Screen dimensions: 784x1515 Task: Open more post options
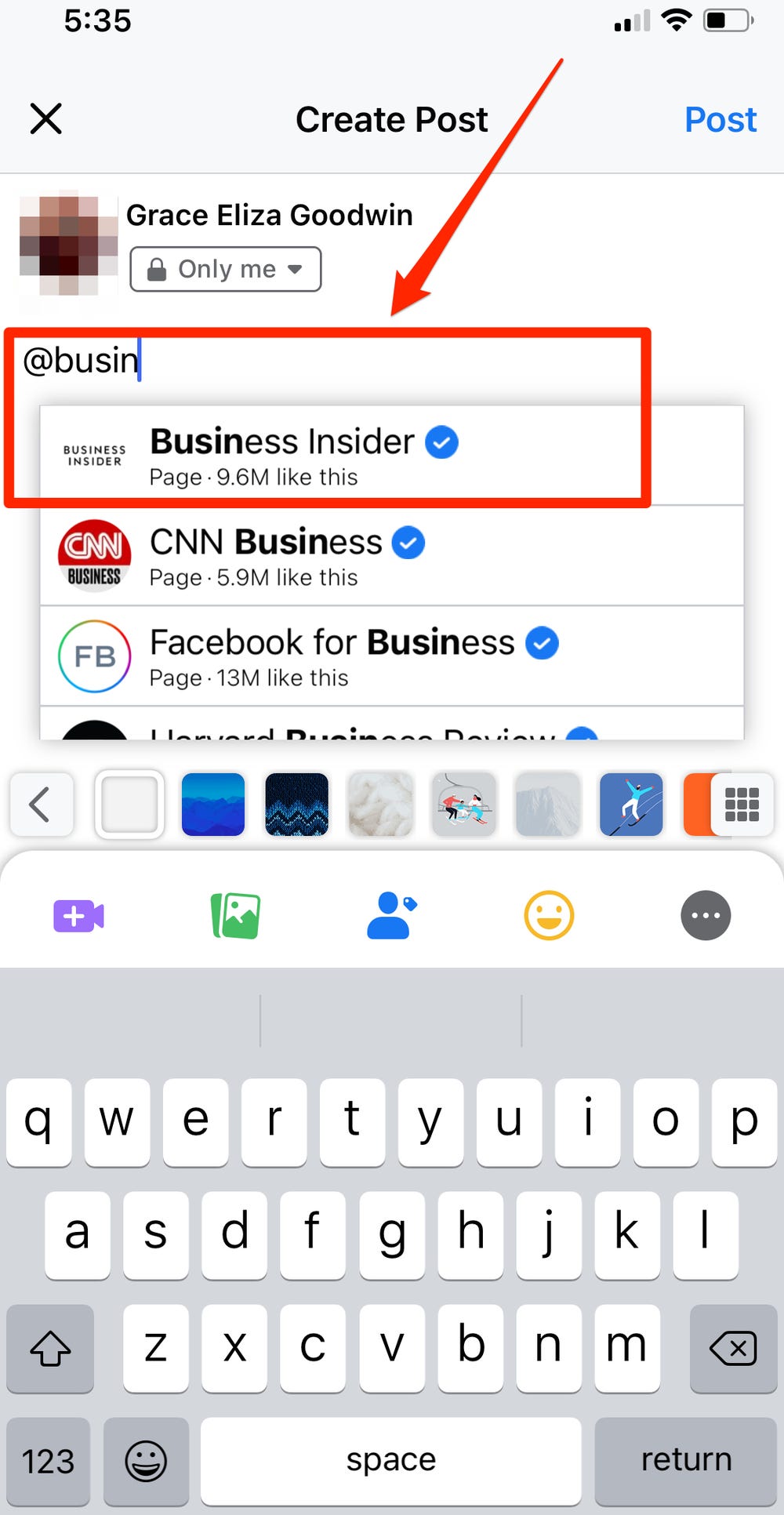click(x=706, y=916)
